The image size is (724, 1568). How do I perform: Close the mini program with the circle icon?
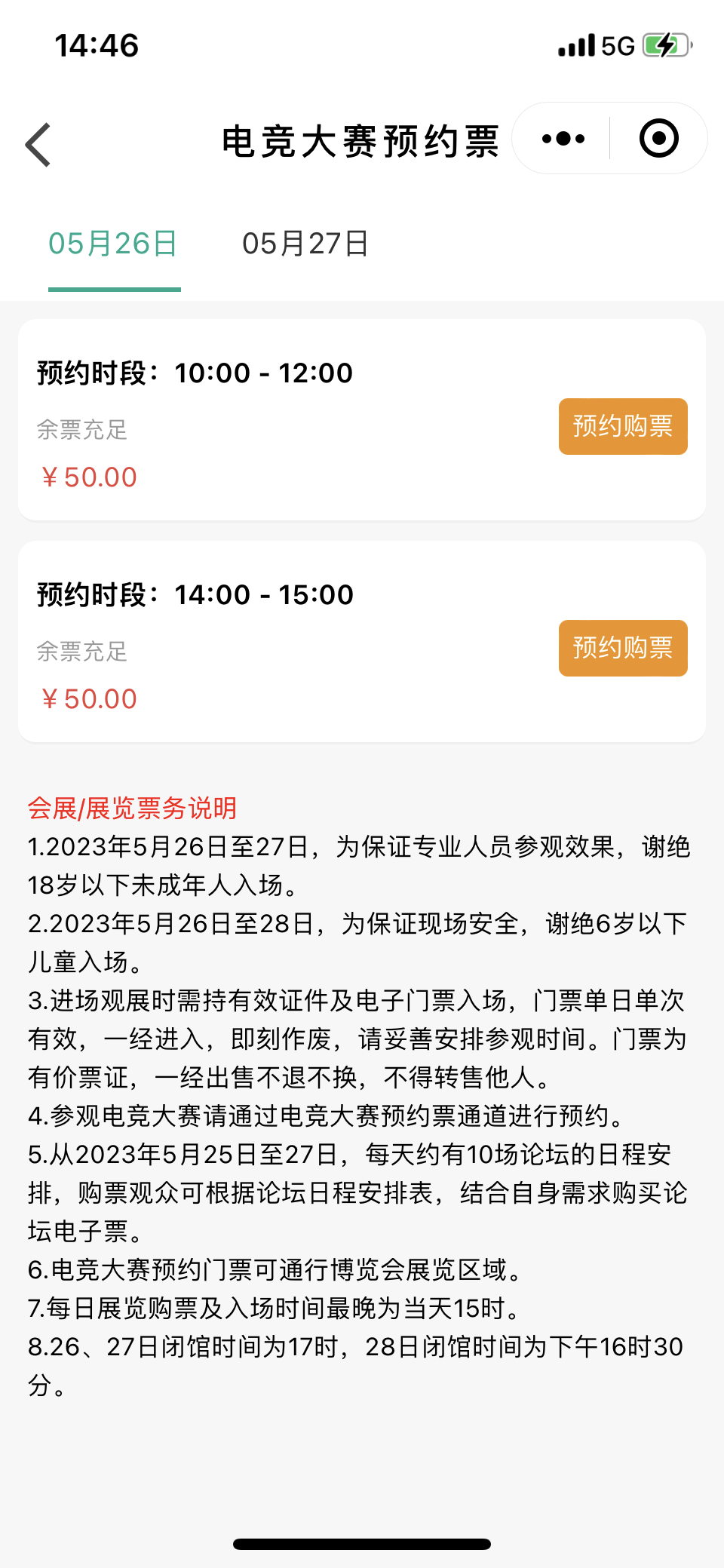point(658,139)
